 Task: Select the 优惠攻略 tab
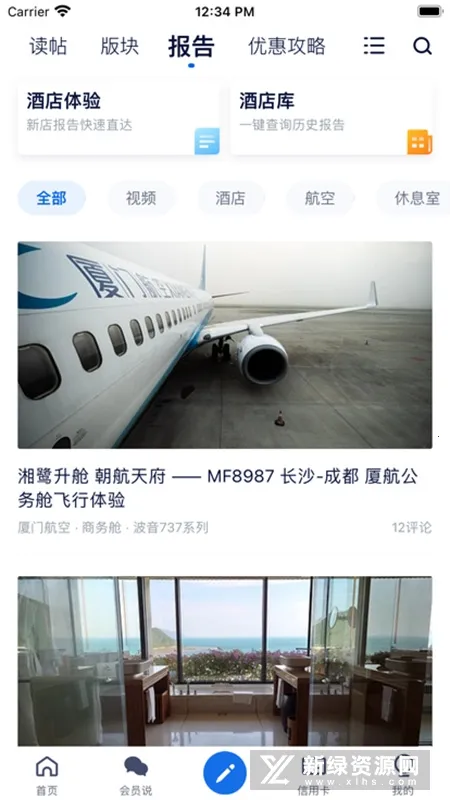click(287, 46)
